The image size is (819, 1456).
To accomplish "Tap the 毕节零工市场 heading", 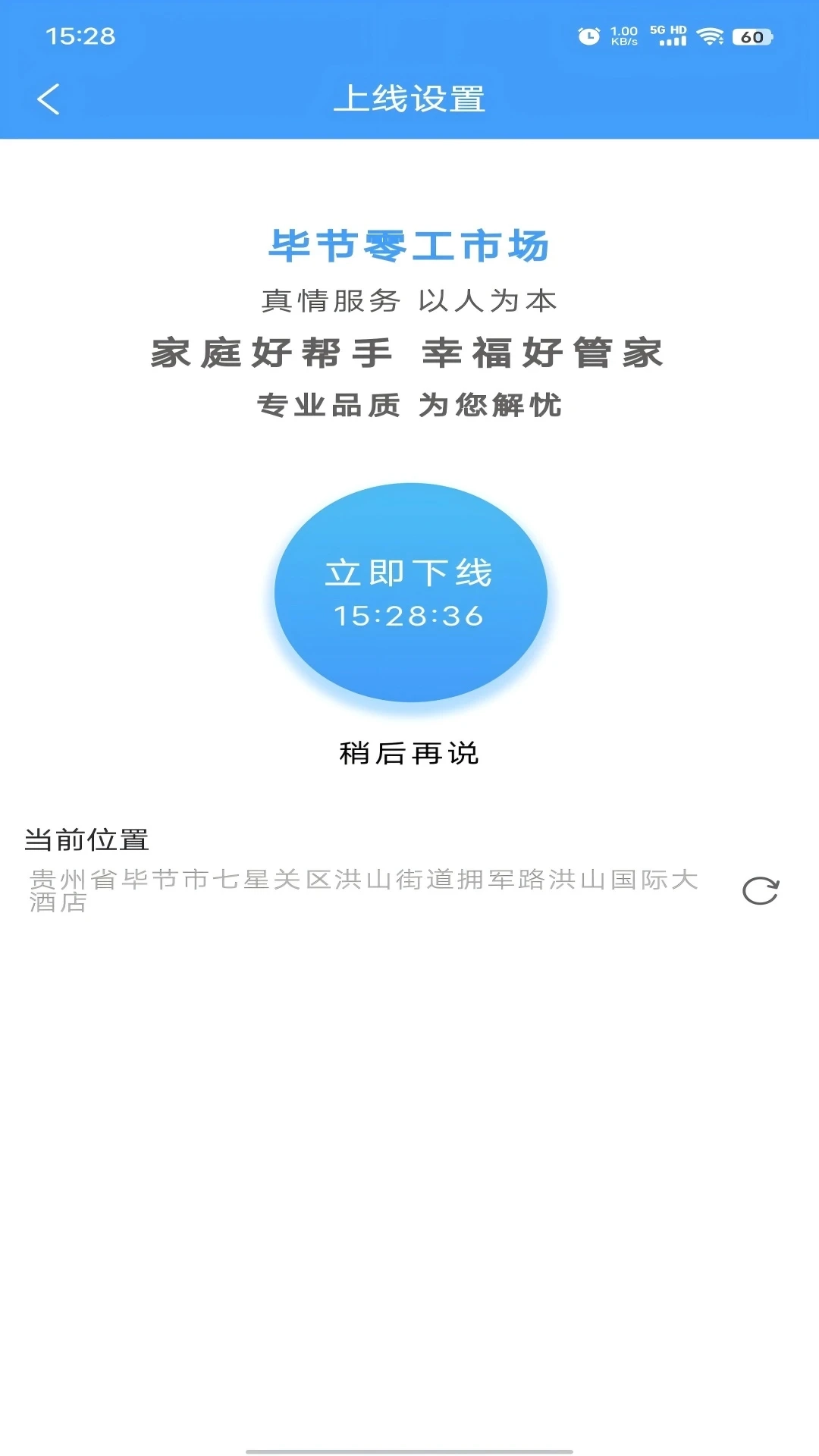I will point(409,244).
